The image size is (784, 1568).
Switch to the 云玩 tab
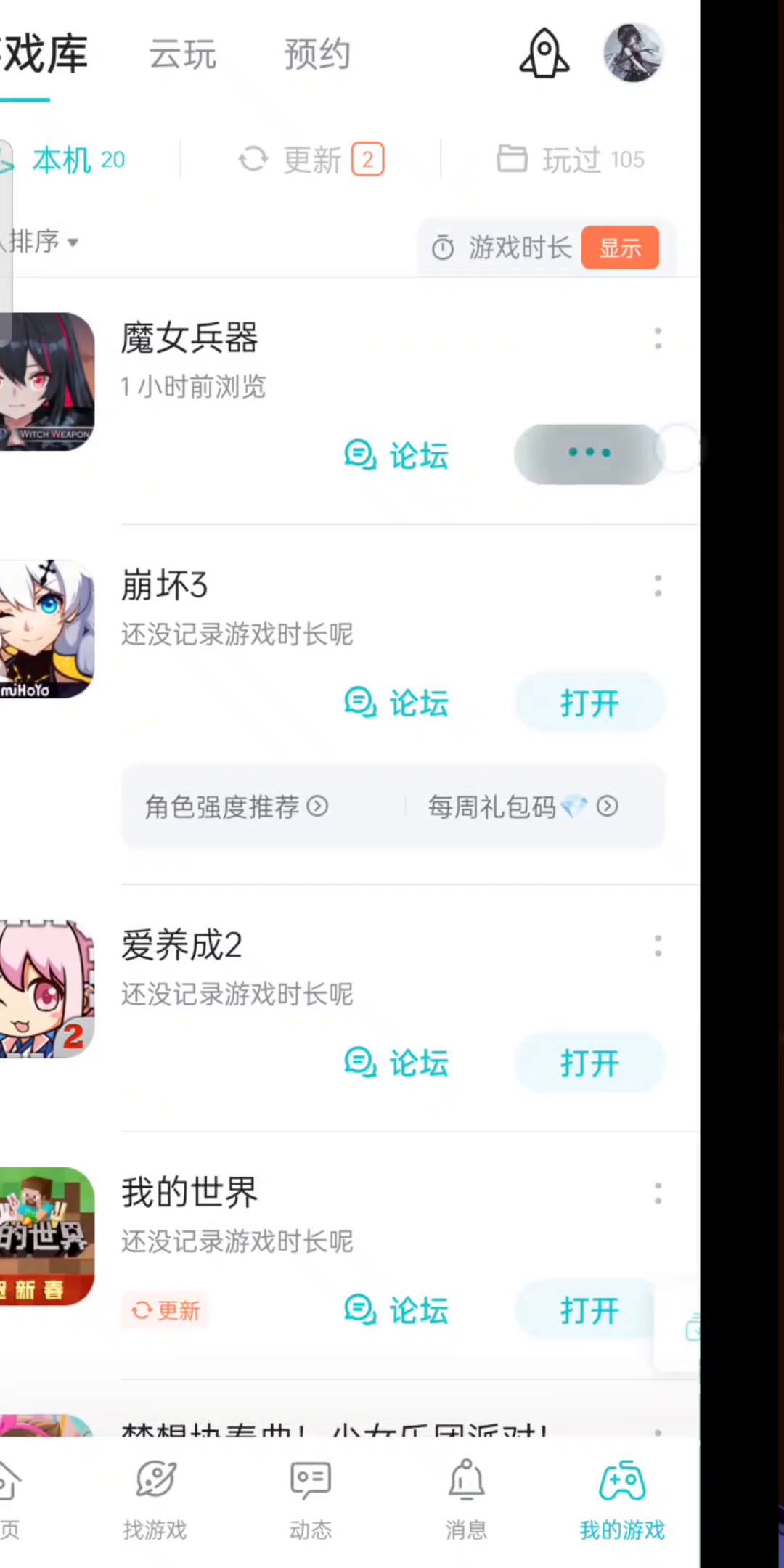[183, 54]
